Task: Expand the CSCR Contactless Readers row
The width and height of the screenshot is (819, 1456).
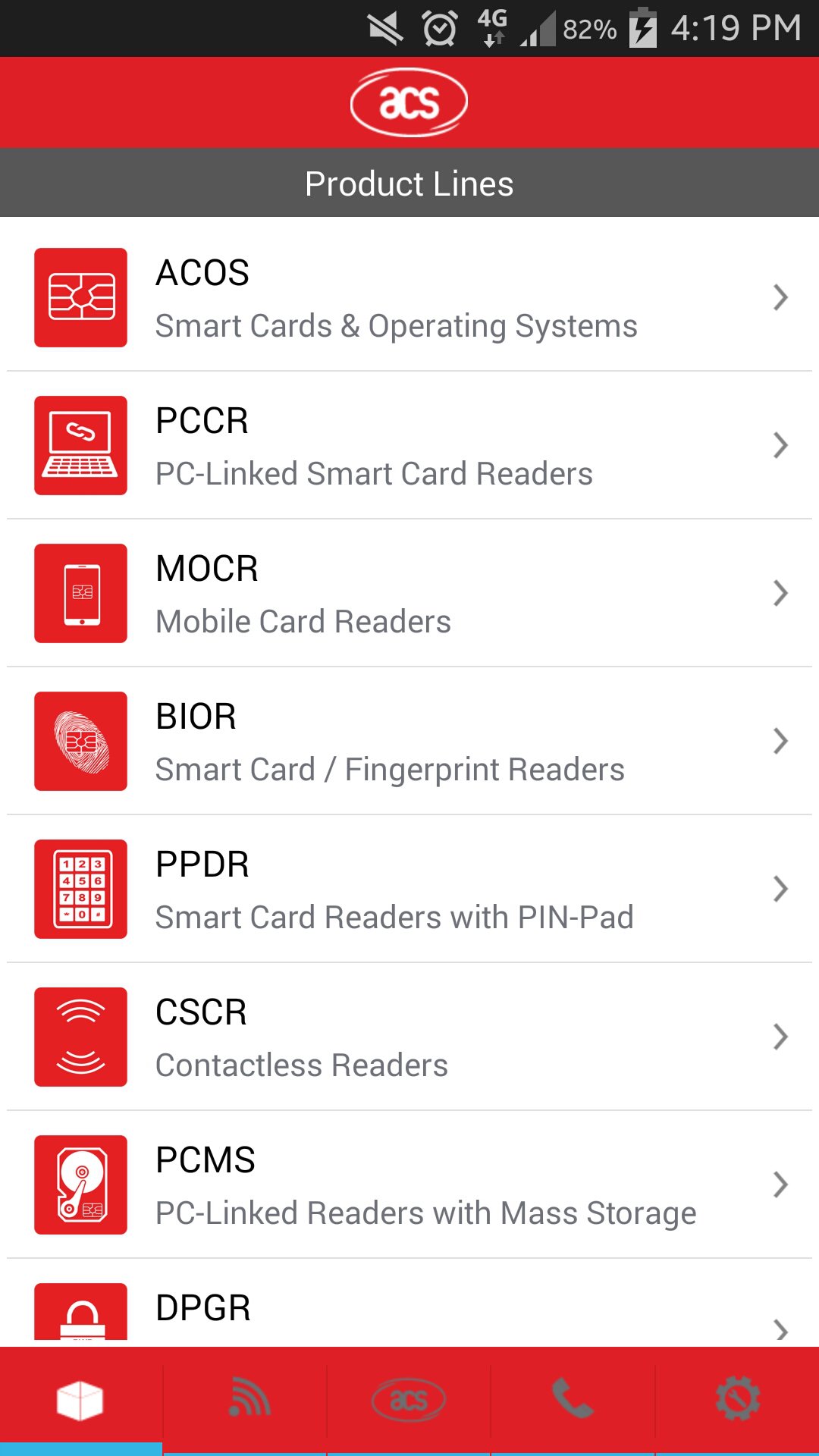Action: [x=409, y=1037]
